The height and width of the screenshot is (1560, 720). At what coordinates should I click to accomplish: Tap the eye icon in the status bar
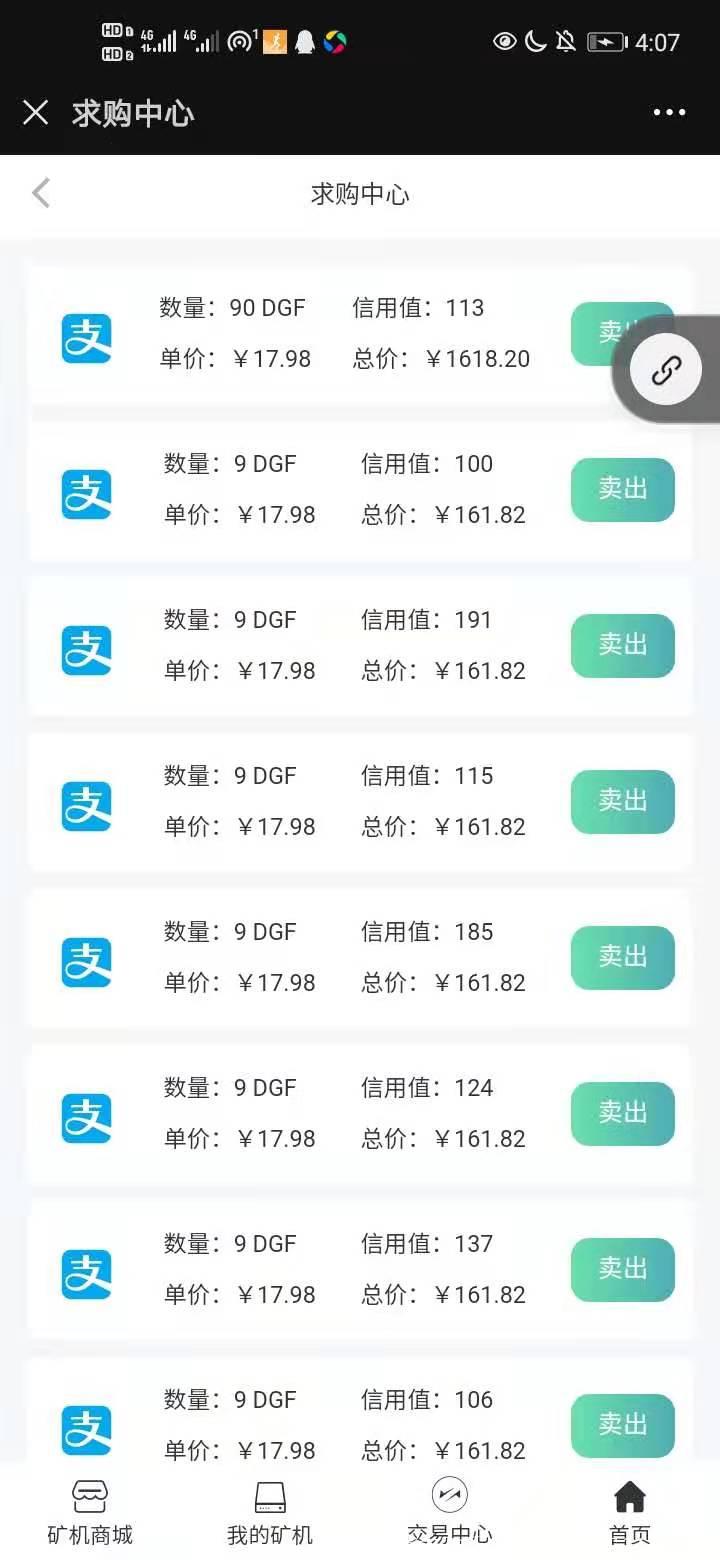pyautogui.click(x=505, y=42)
